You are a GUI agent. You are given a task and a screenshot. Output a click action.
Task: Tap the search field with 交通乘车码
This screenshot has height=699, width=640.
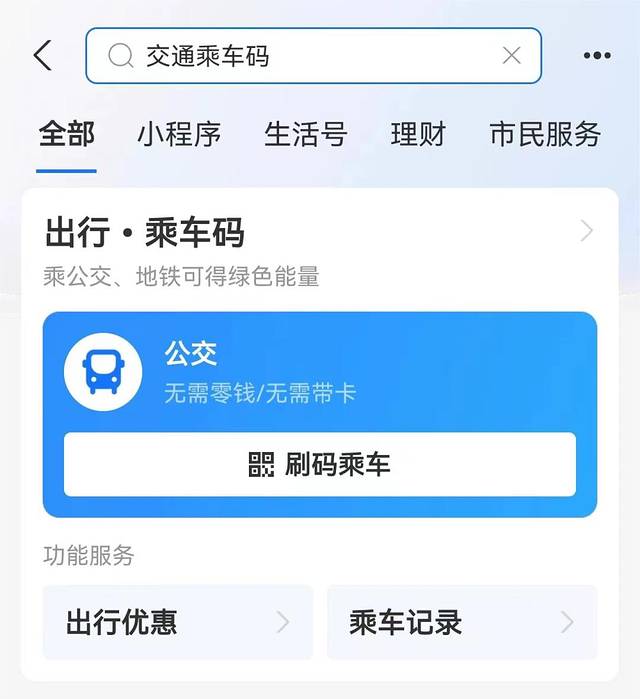300,56
